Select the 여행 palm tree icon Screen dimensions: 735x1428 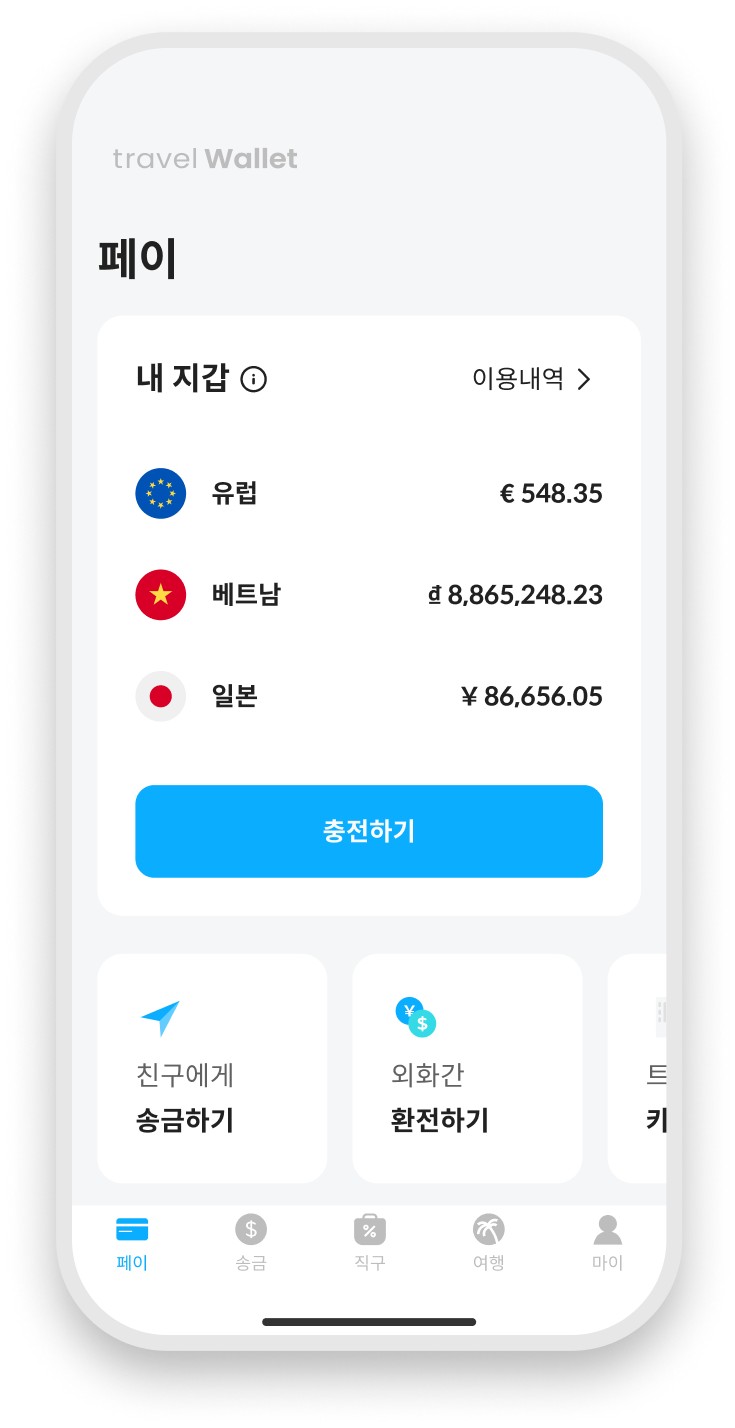tap(488, 1229)
